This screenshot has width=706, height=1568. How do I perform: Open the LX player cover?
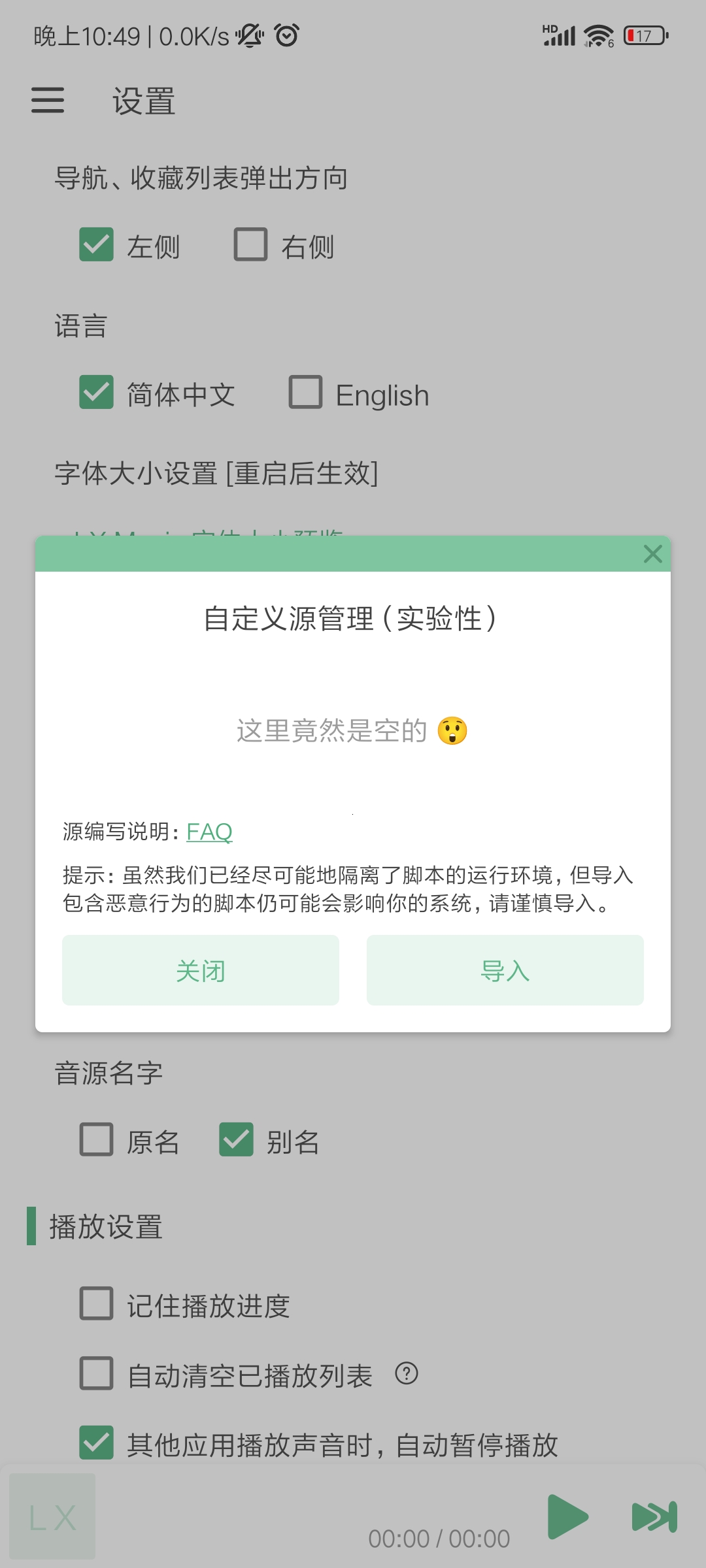[52, 1516]
